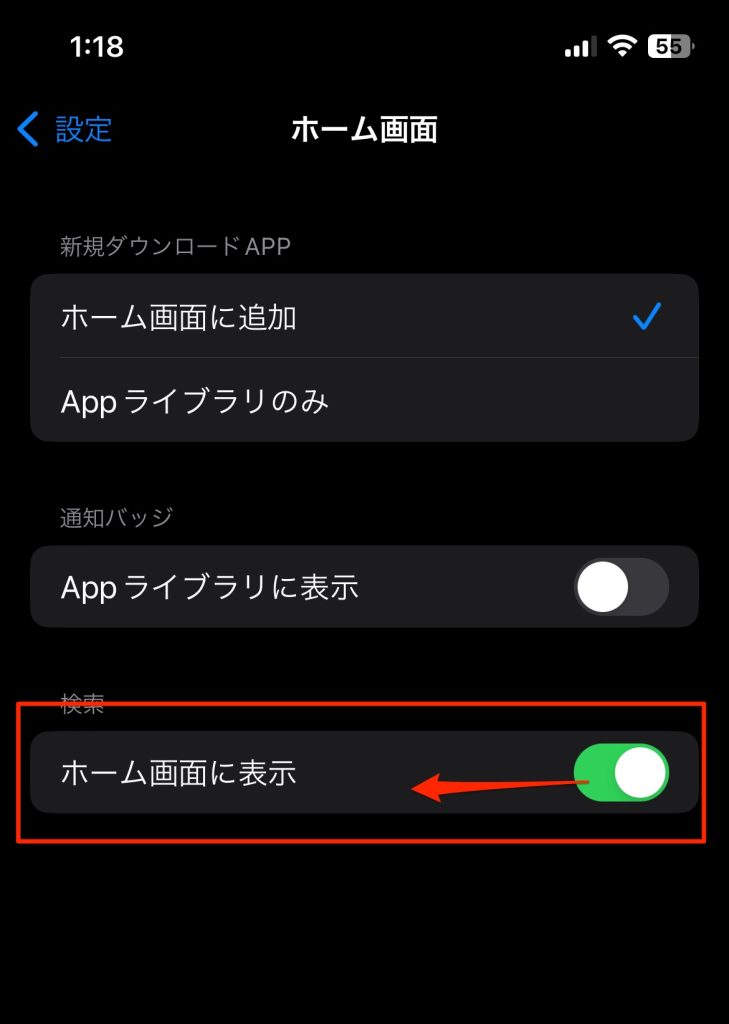729x1024 pixels.
Task: Go back to 設定
Action: point(64,130)
